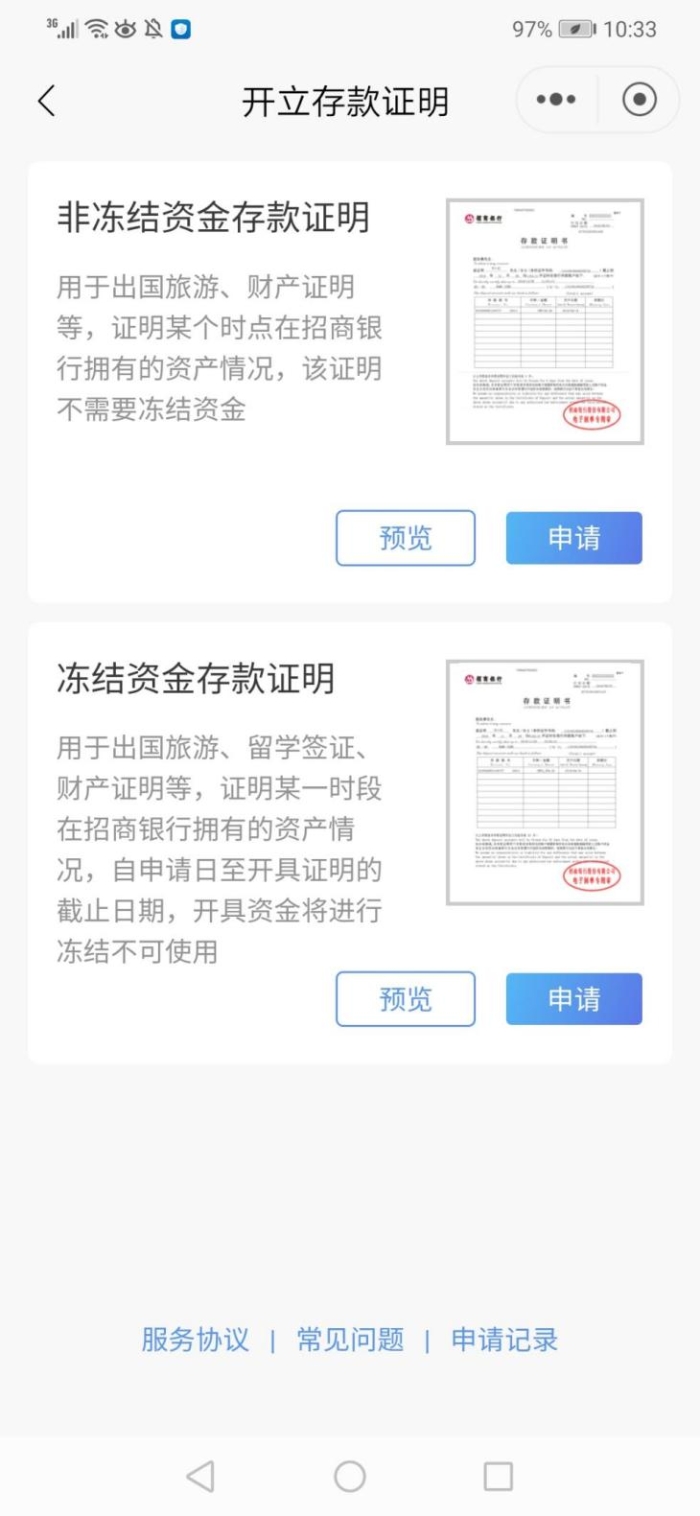Go back from 开立存款证明 page
700x1516 pixels.
(46, 100)
